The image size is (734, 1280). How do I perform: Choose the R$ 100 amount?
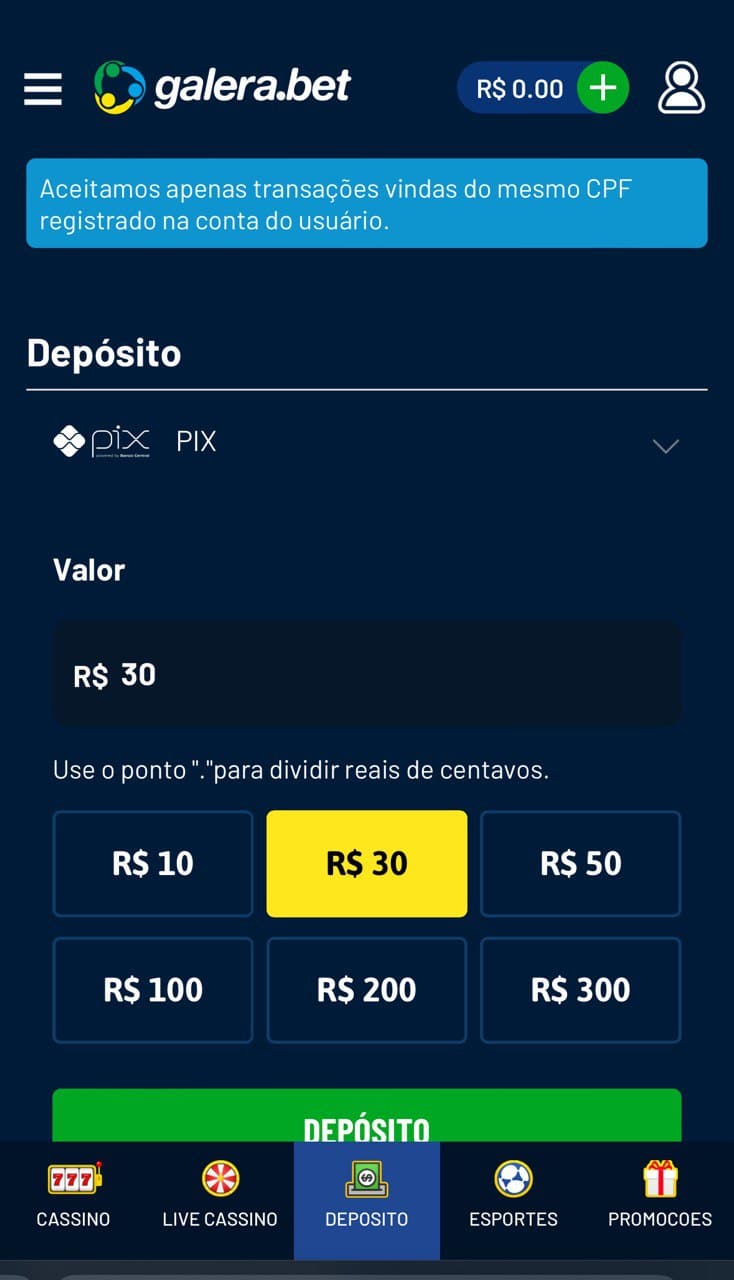153,990
